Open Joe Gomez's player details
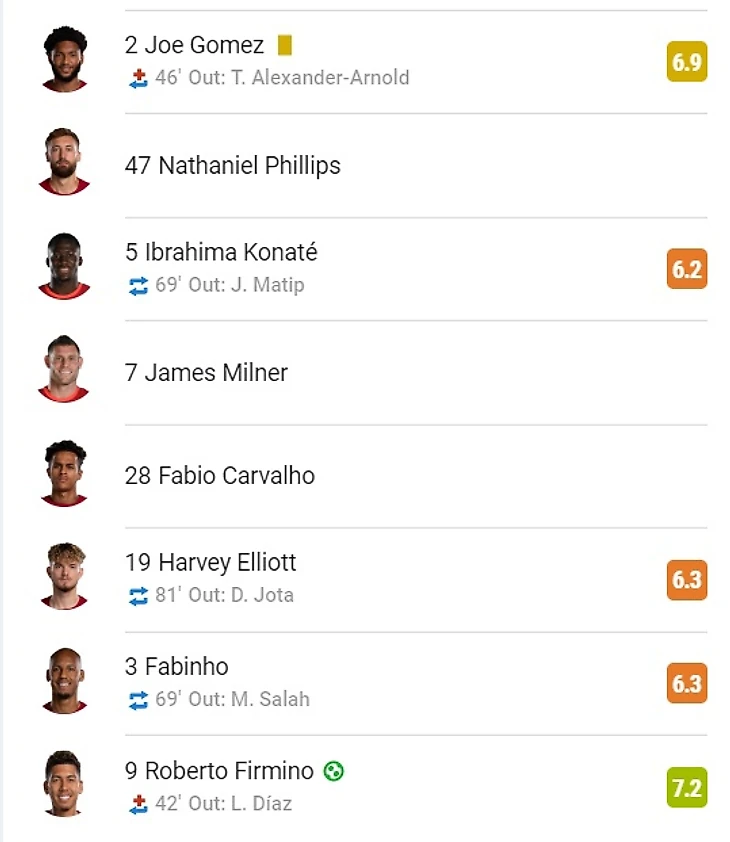 pyautogui.click(x=204, y=45)
